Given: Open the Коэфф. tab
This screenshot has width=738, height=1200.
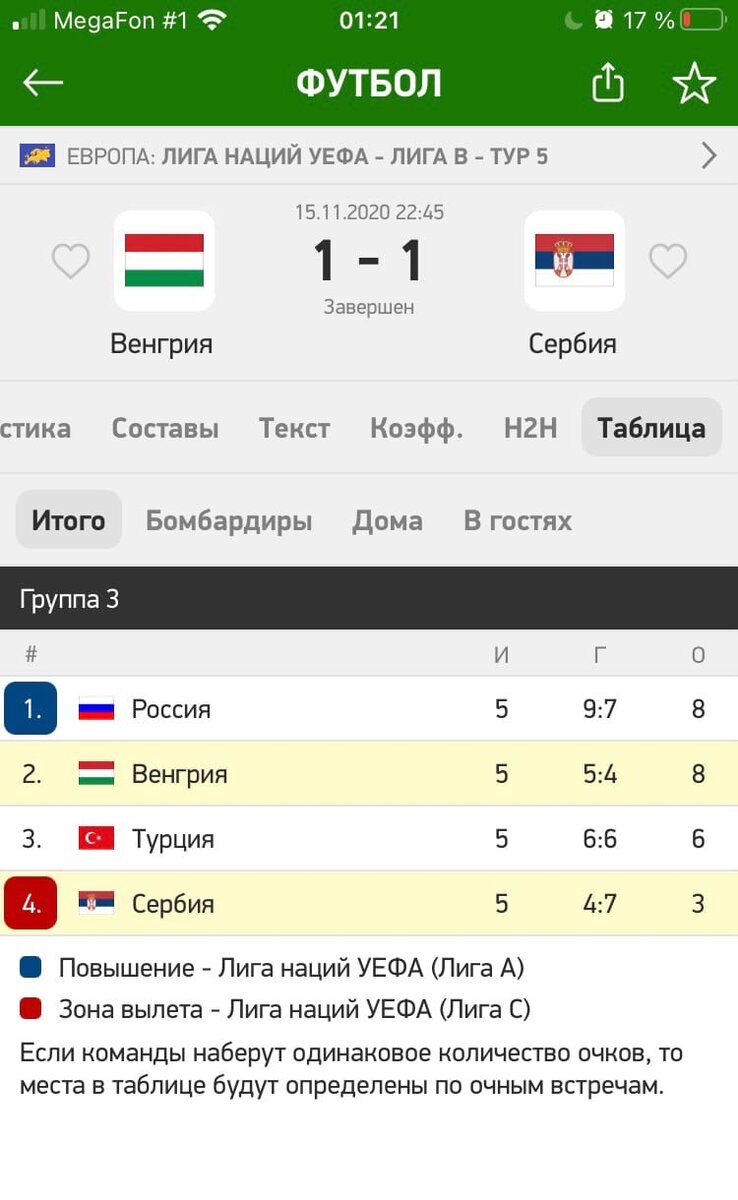Looking at the screenshot, I should click(x=416, y=428).
